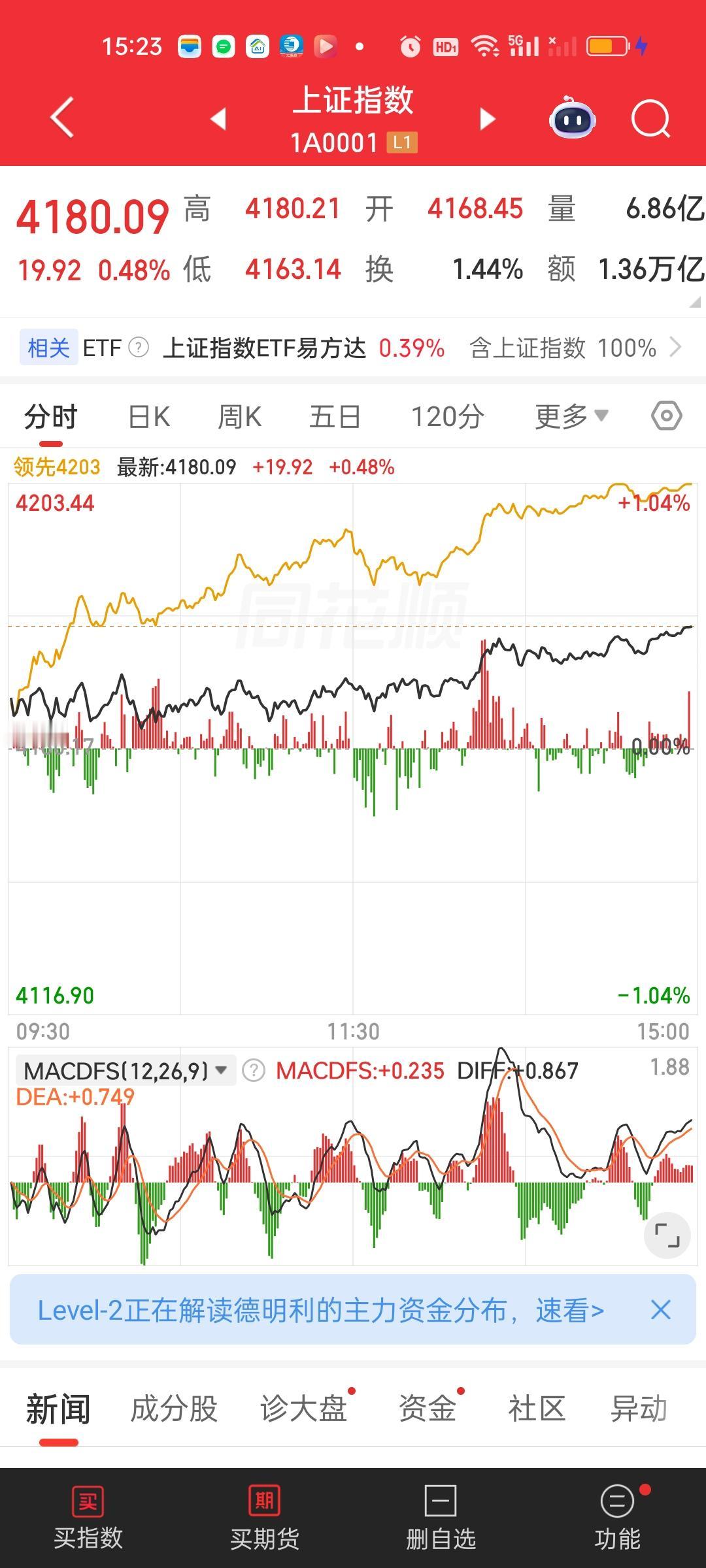Image resolution: width=706 pixels, height=1568 pixels.
Task: Show the 120分 chart
Action: [447, 416]
